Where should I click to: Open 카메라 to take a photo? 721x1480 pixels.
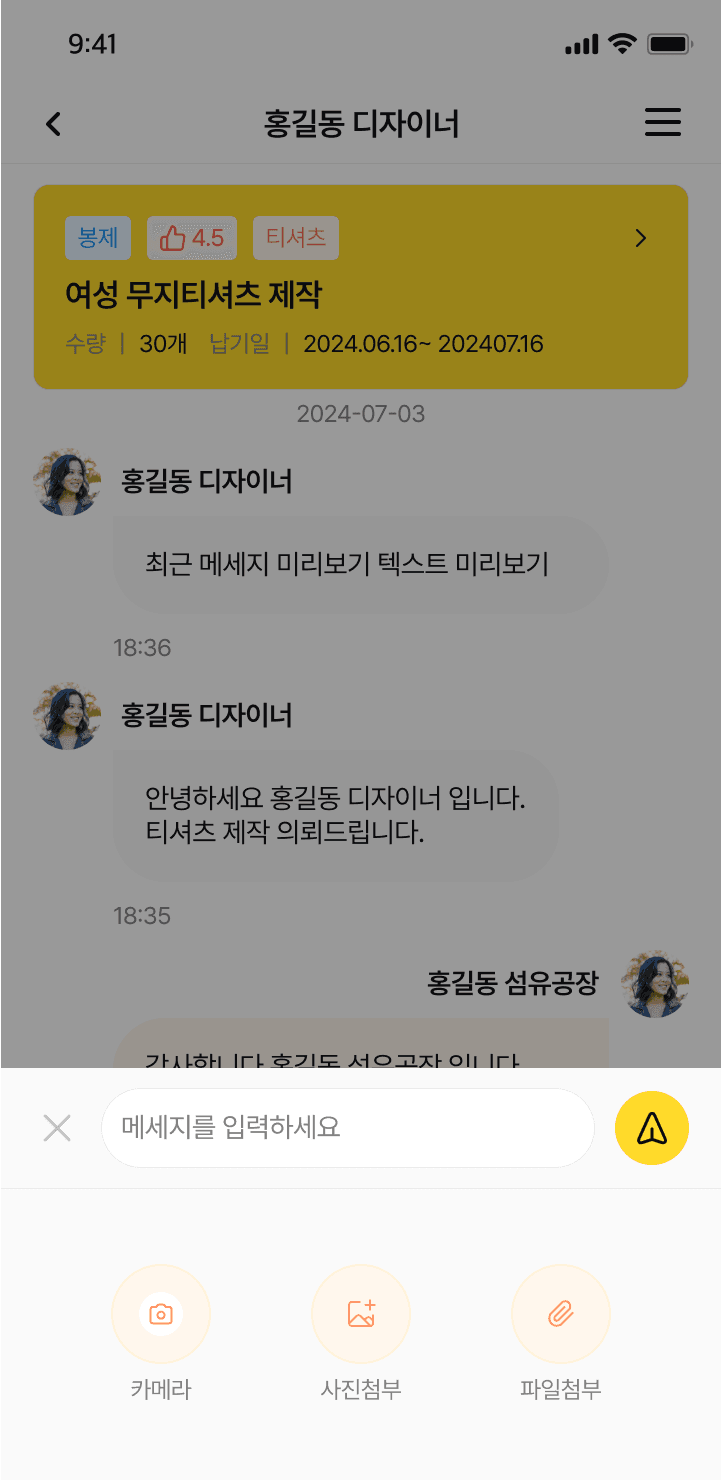click(x=161, y=1314)
